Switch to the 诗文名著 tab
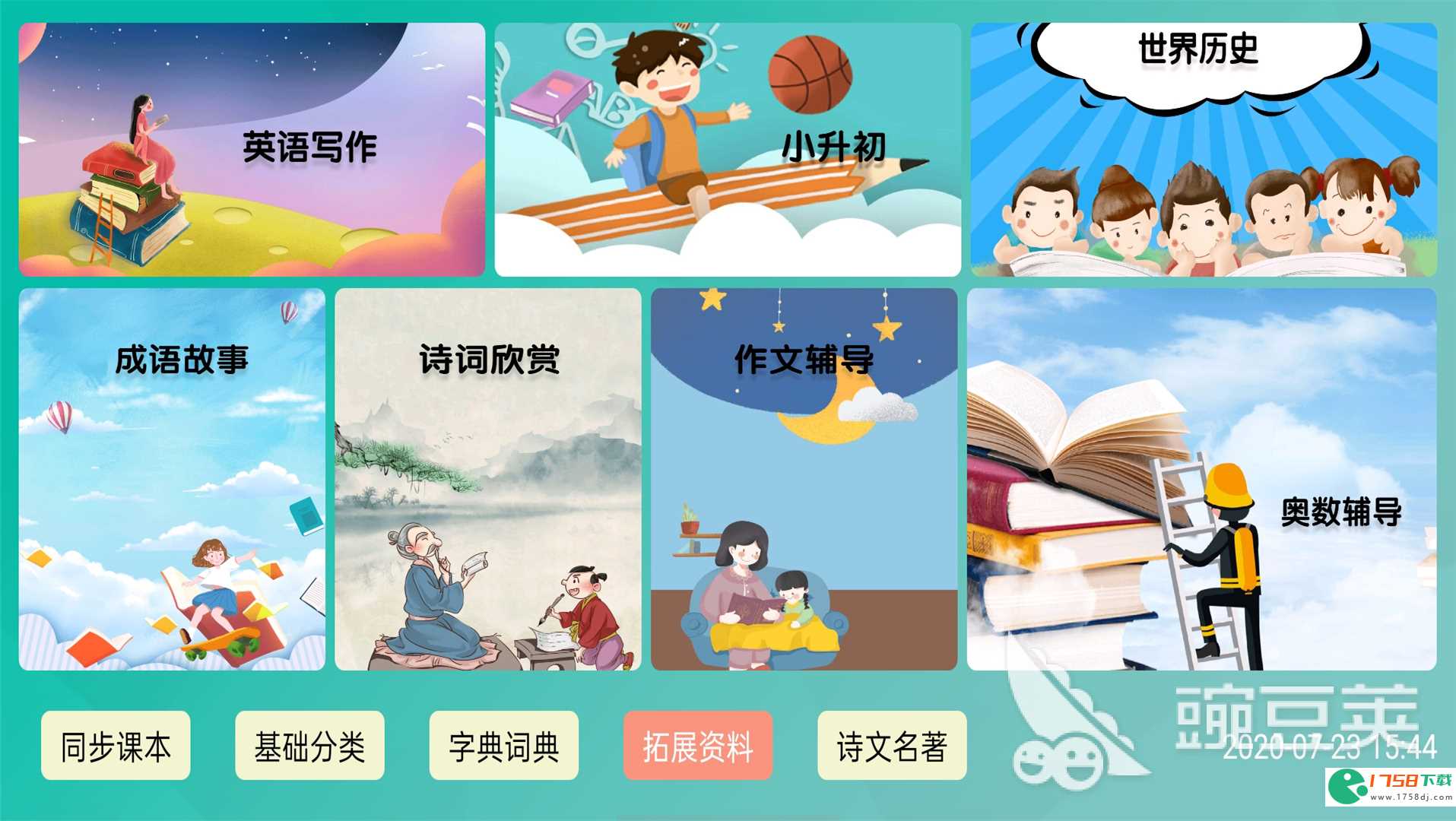This screenshot has height=821, width=1456. coord(892,746)
